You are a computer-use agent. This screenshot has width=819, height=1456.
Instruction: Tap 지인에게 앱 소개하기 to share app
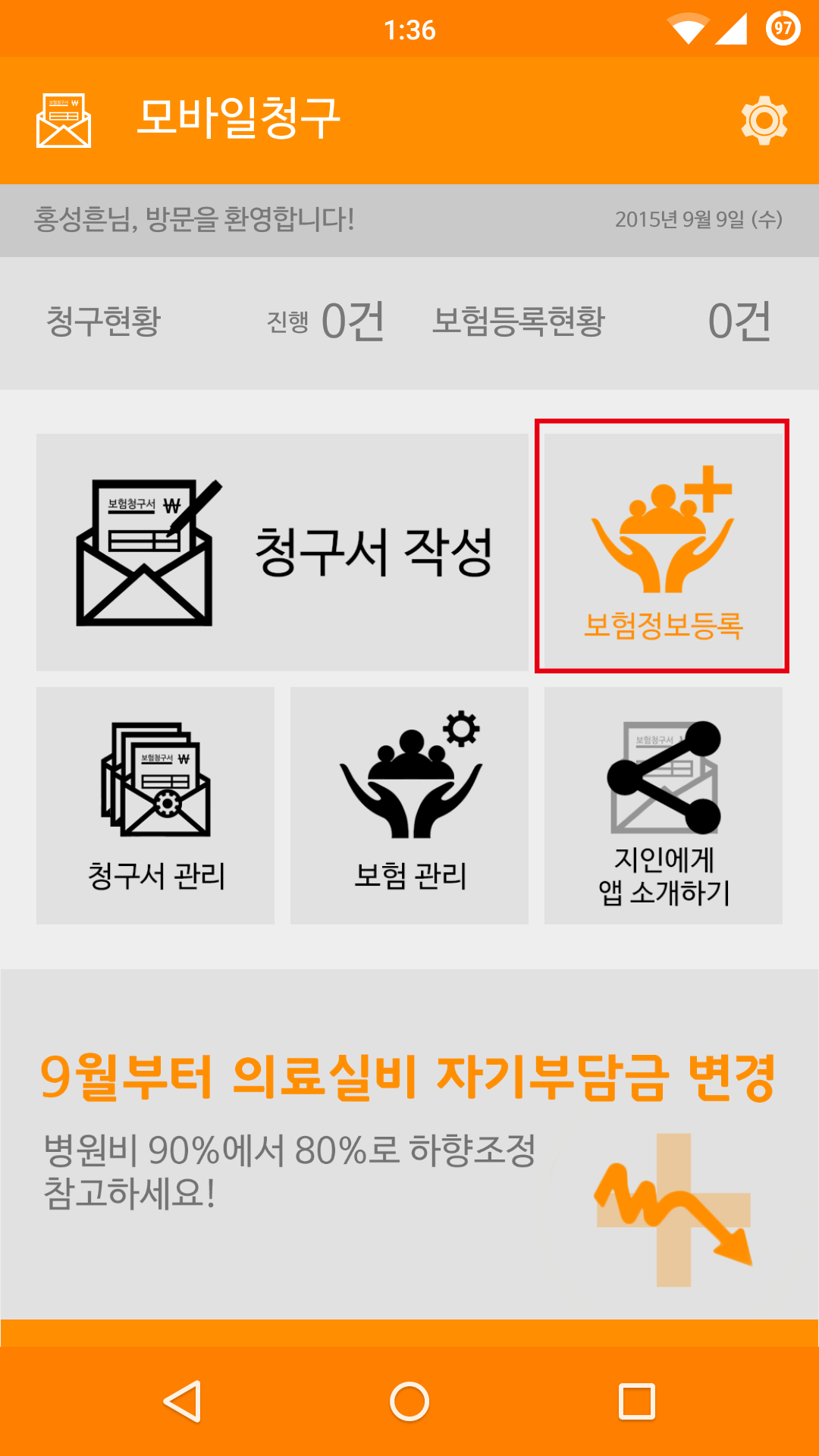click(664, 805)
